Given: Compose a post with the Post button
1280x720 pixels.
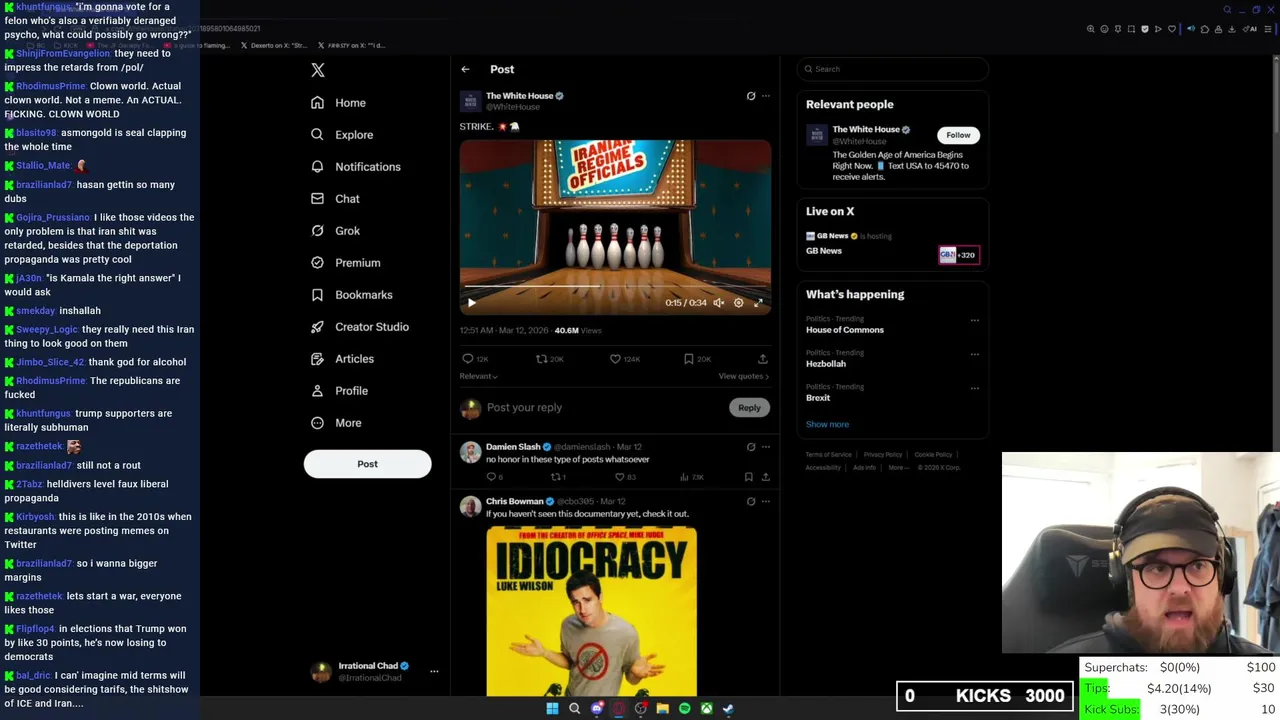Looking at the screenshot, I should pyautogui.click(x=367, y=464).
